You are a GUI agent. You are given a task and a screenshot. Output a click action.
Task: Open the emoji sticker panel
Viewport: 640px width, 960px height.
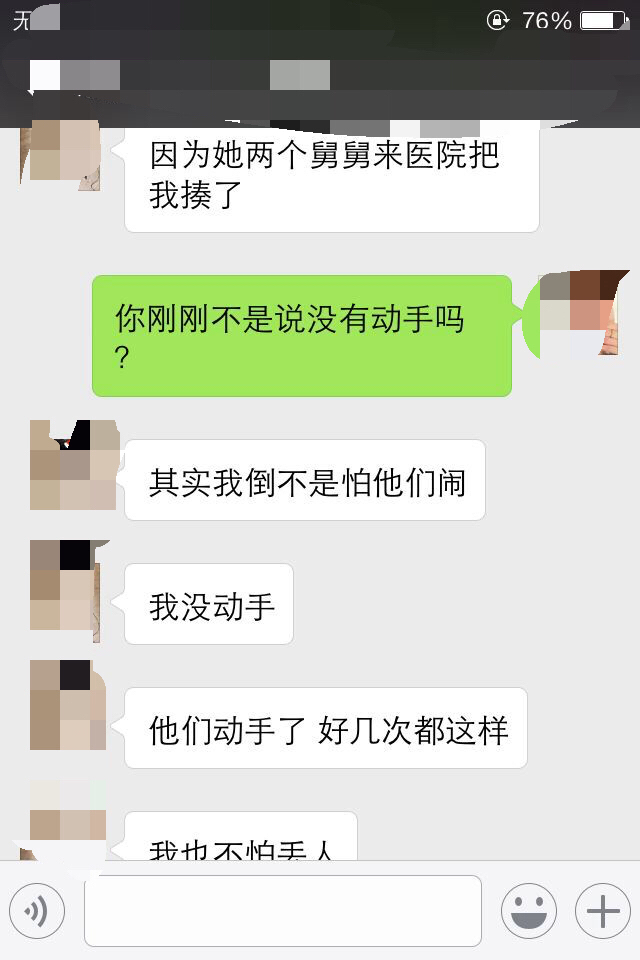(x=528, y=911)
